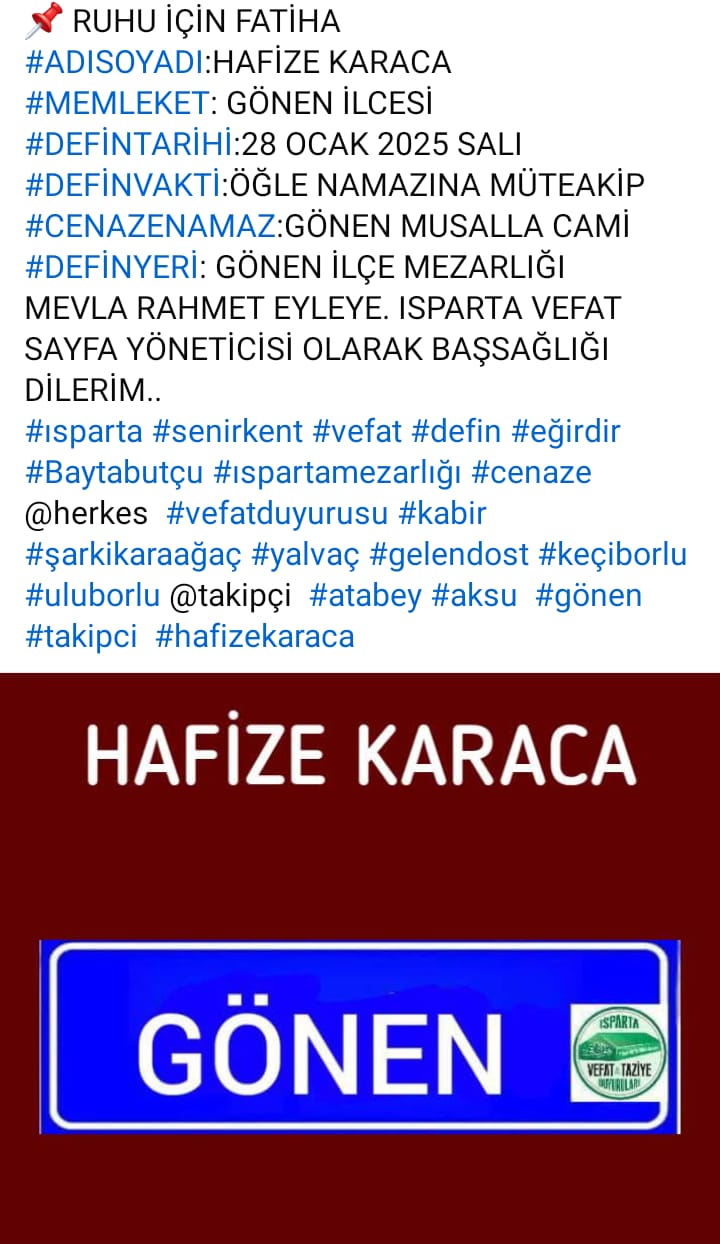Open the #ADISOYADI hashtag
The width and height of the screenshot is (720, 1244).
114,62
